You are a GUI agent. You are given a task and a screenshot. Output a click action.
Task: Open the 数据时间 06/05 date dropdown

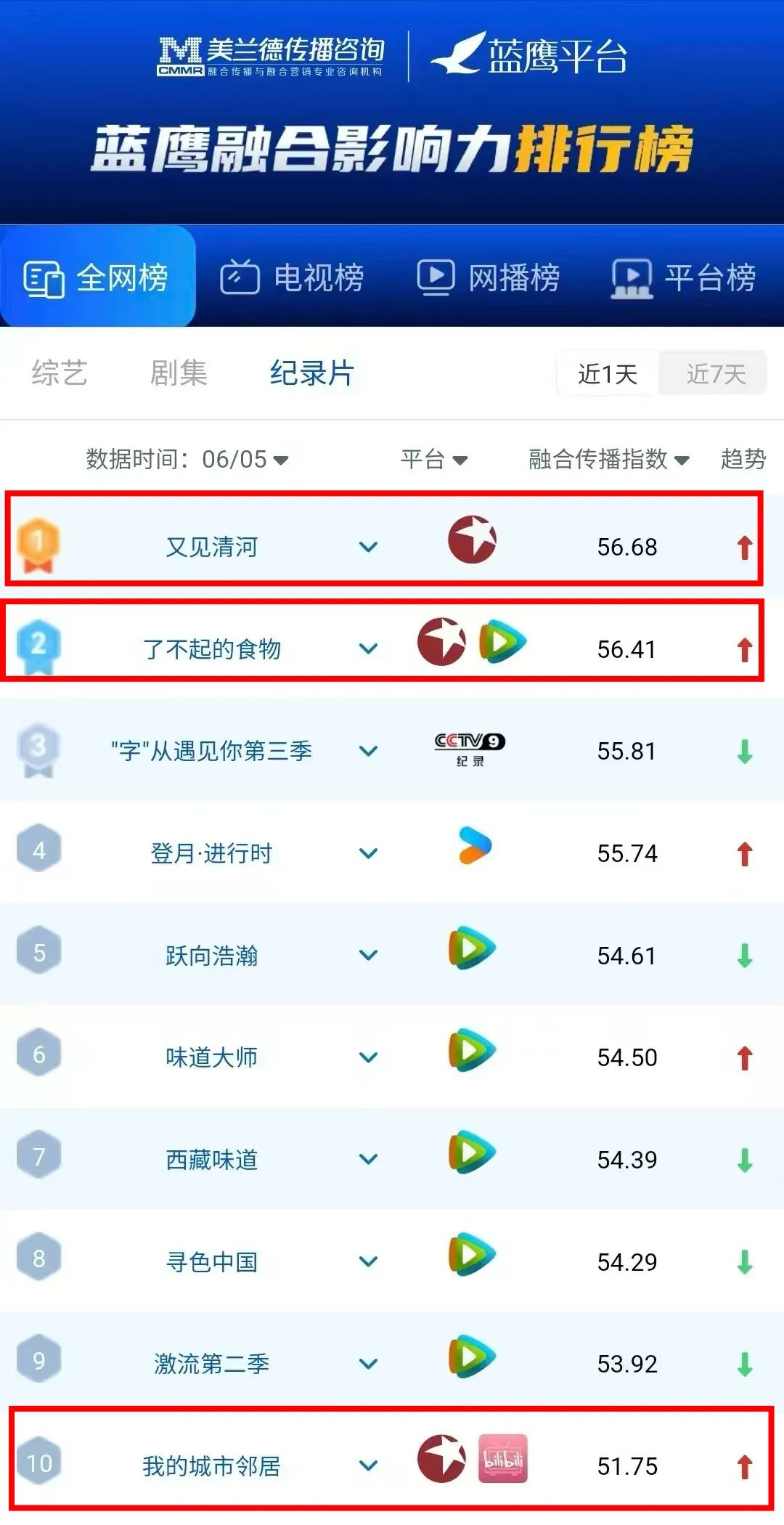(x=187, y=459)
